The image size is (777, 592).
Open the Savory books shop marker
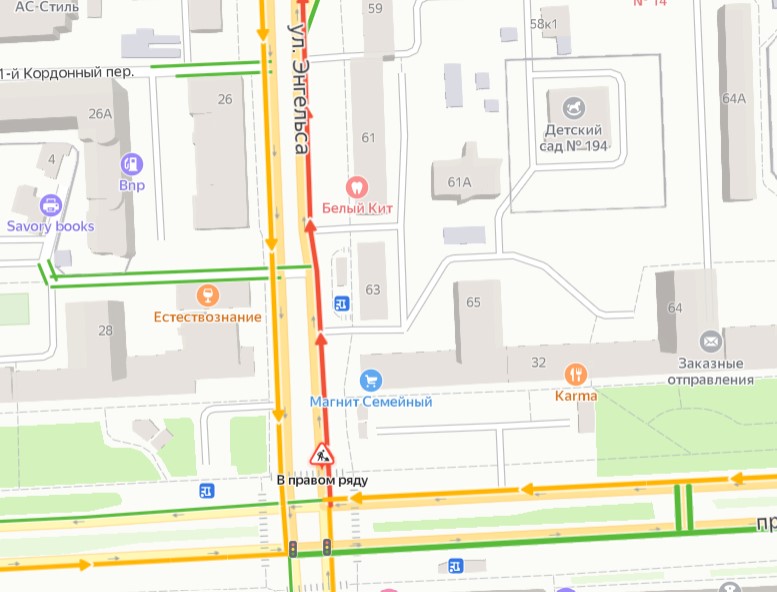[50, 205]
